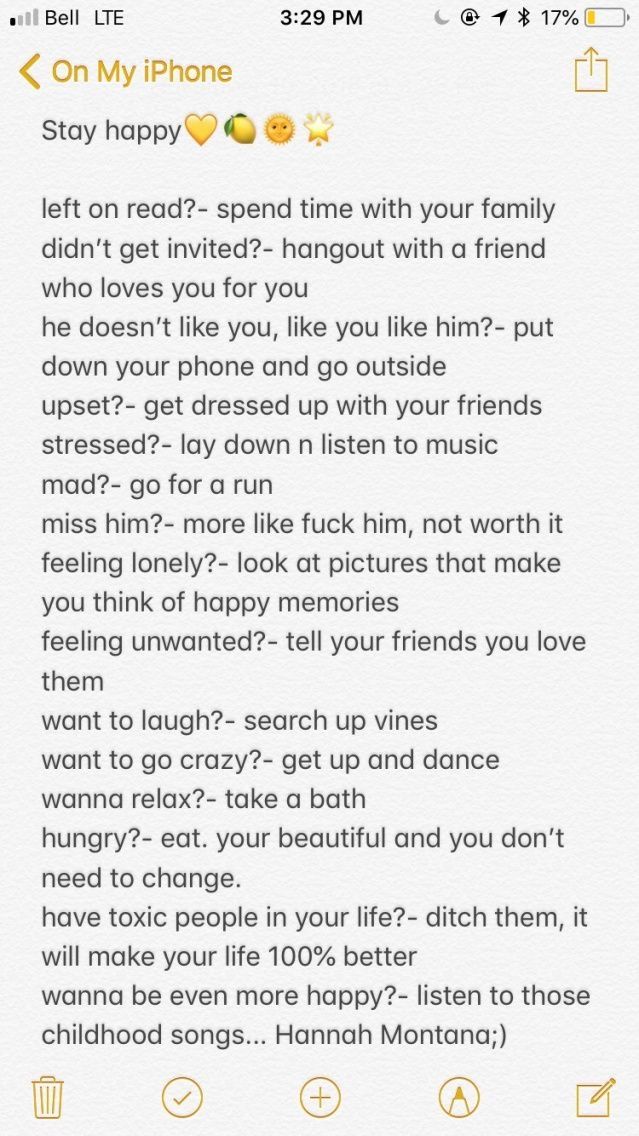This screenshot has width=639, height=1136.
Task: Add a checklist to the note
Action: (182, 1097)
